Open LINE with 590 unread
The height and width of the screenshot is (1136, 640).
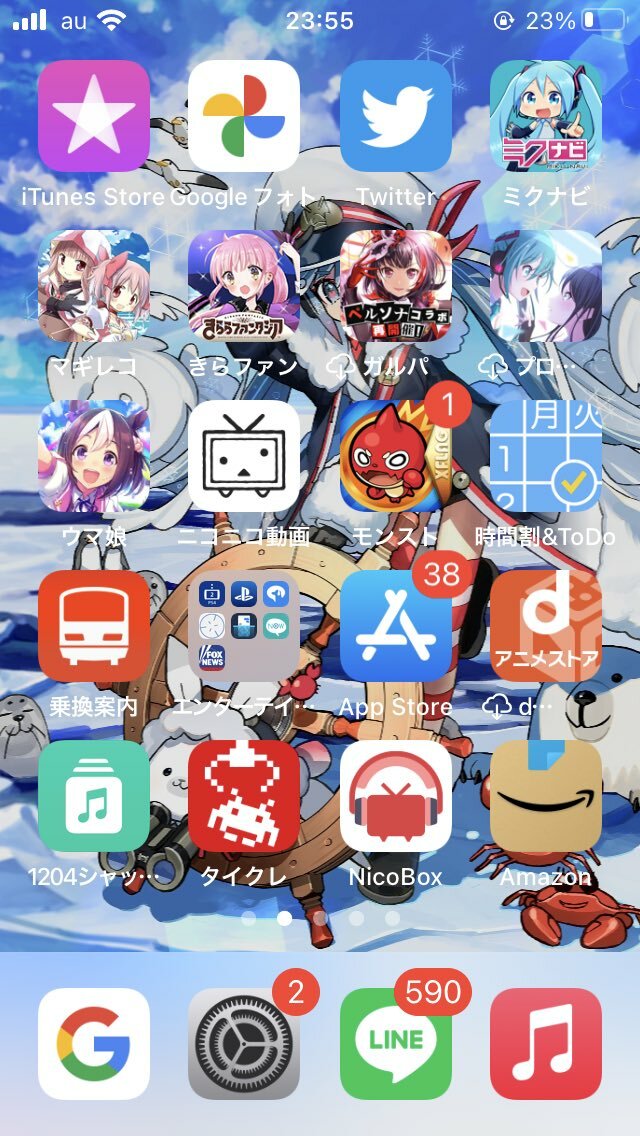point(396,1044)
